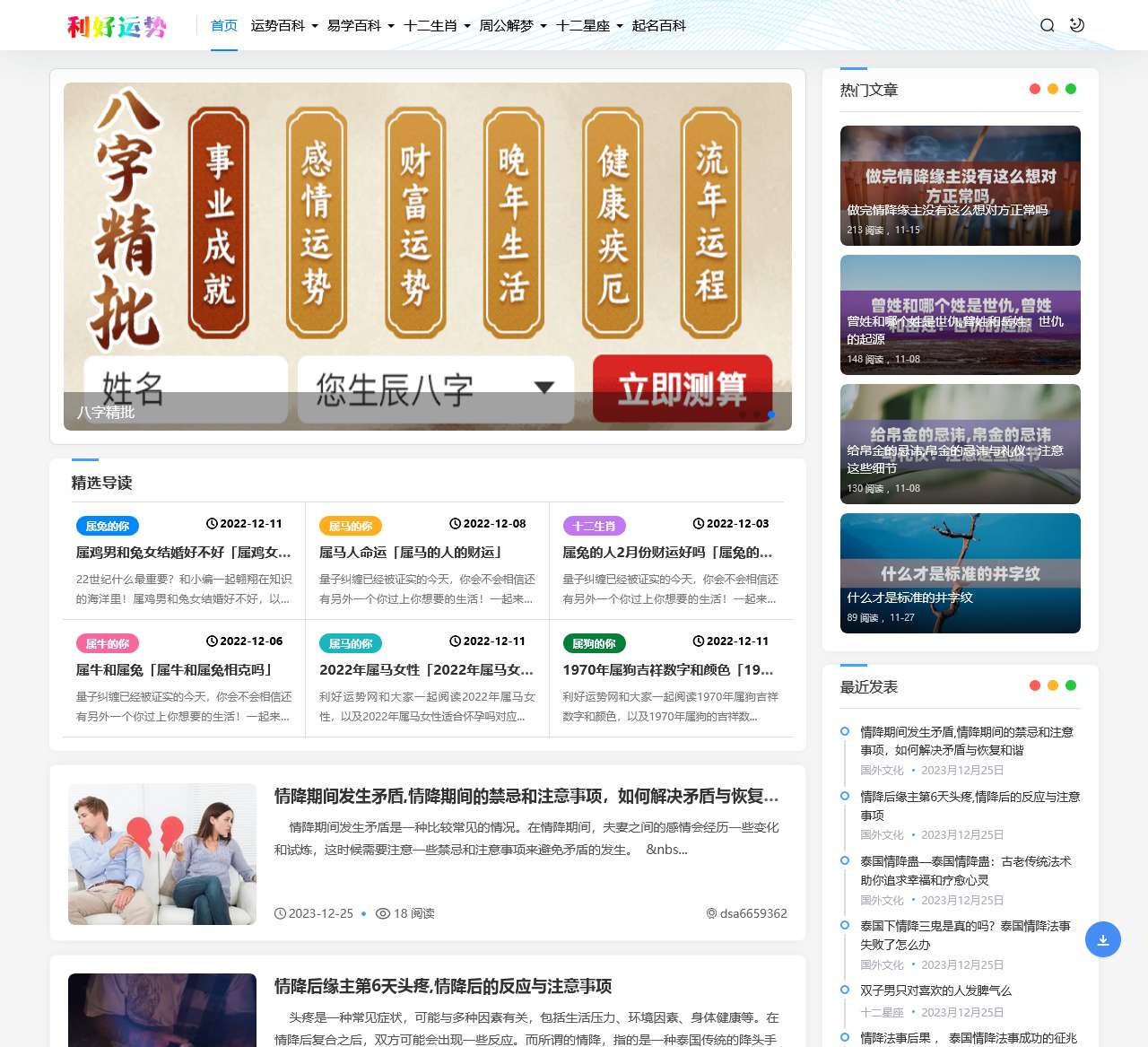The image size is (1148, 1047).
Task: Open the search icon in header
Action: click(1047, 25)
